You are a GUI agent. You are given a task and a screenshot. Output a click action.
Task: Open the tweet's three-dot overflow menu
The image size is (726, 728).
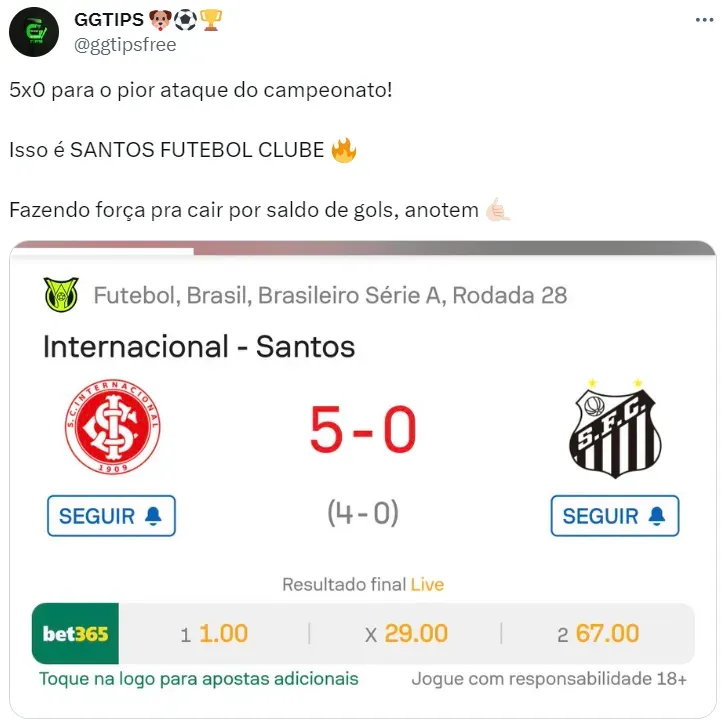coord(702,20)
